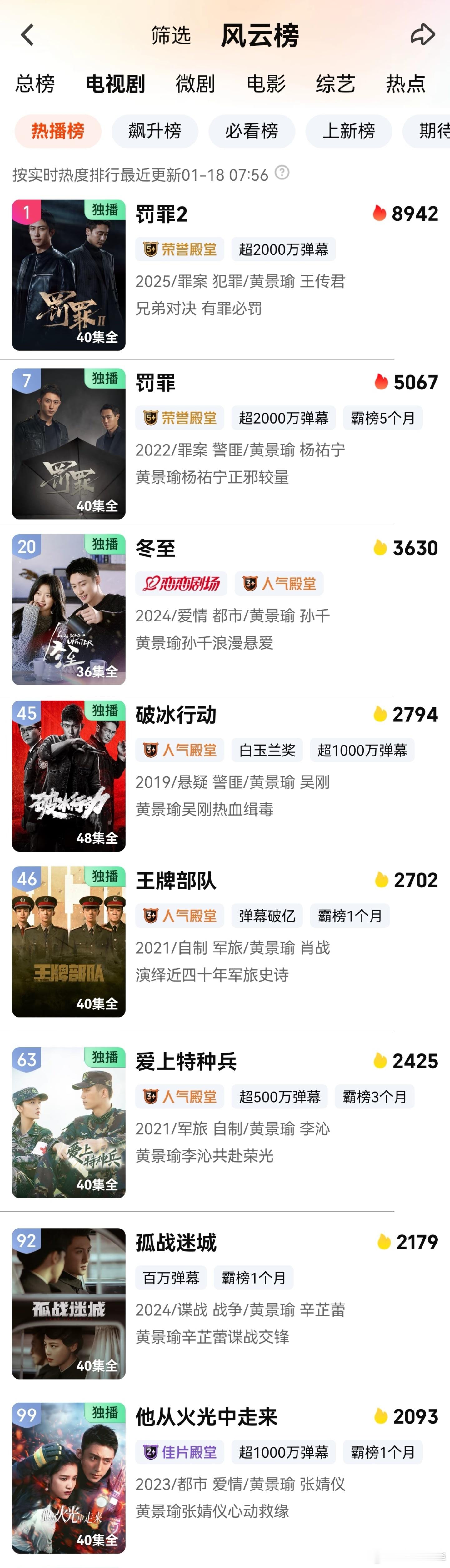Select the drama 王牌部队
Viewport: 450px width, 1568px height.
(176, 881)
